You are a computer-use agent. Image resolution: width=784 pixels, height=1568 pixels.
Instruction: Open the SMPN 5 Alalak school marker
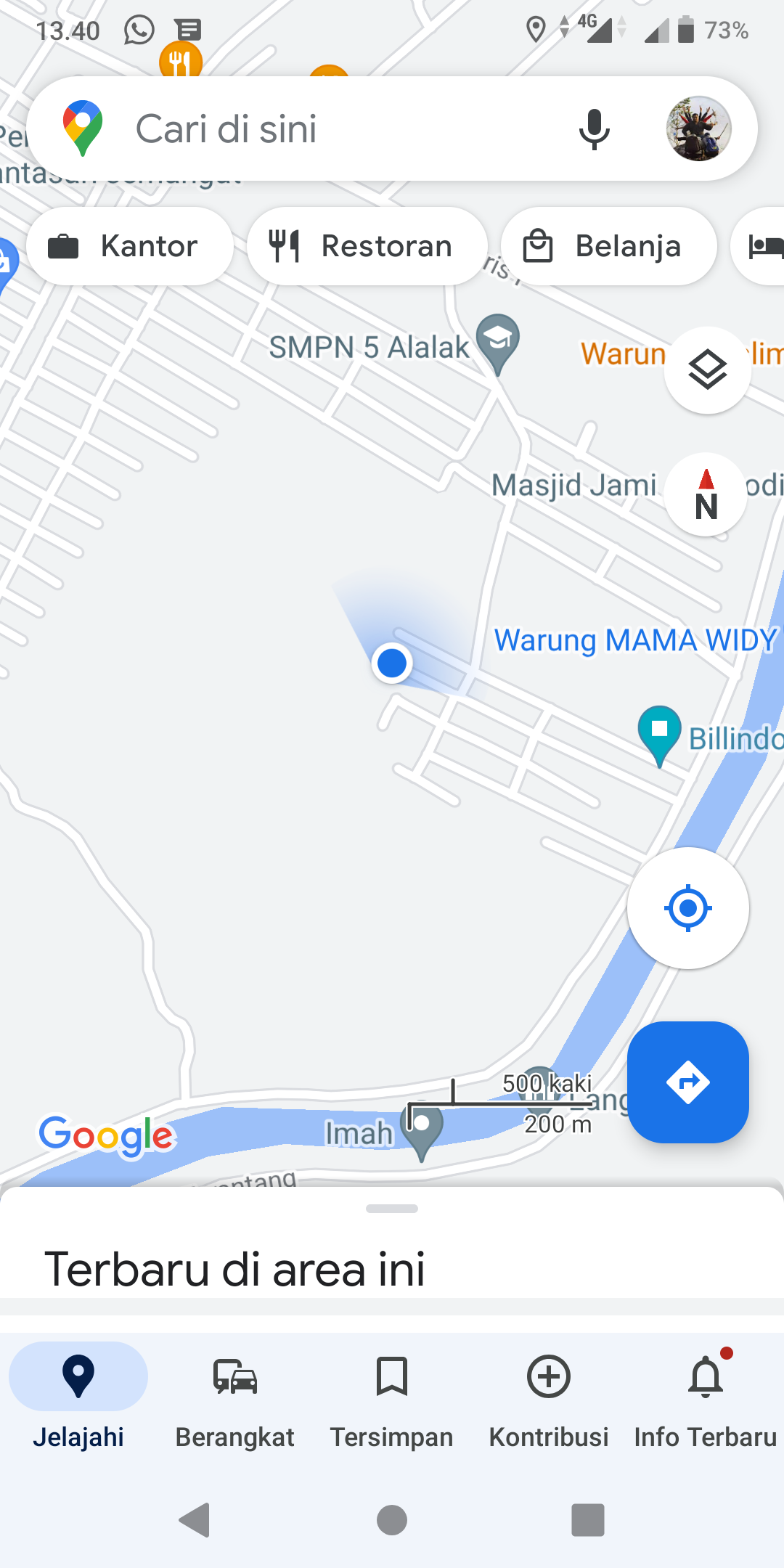click(x=498, y=340)
